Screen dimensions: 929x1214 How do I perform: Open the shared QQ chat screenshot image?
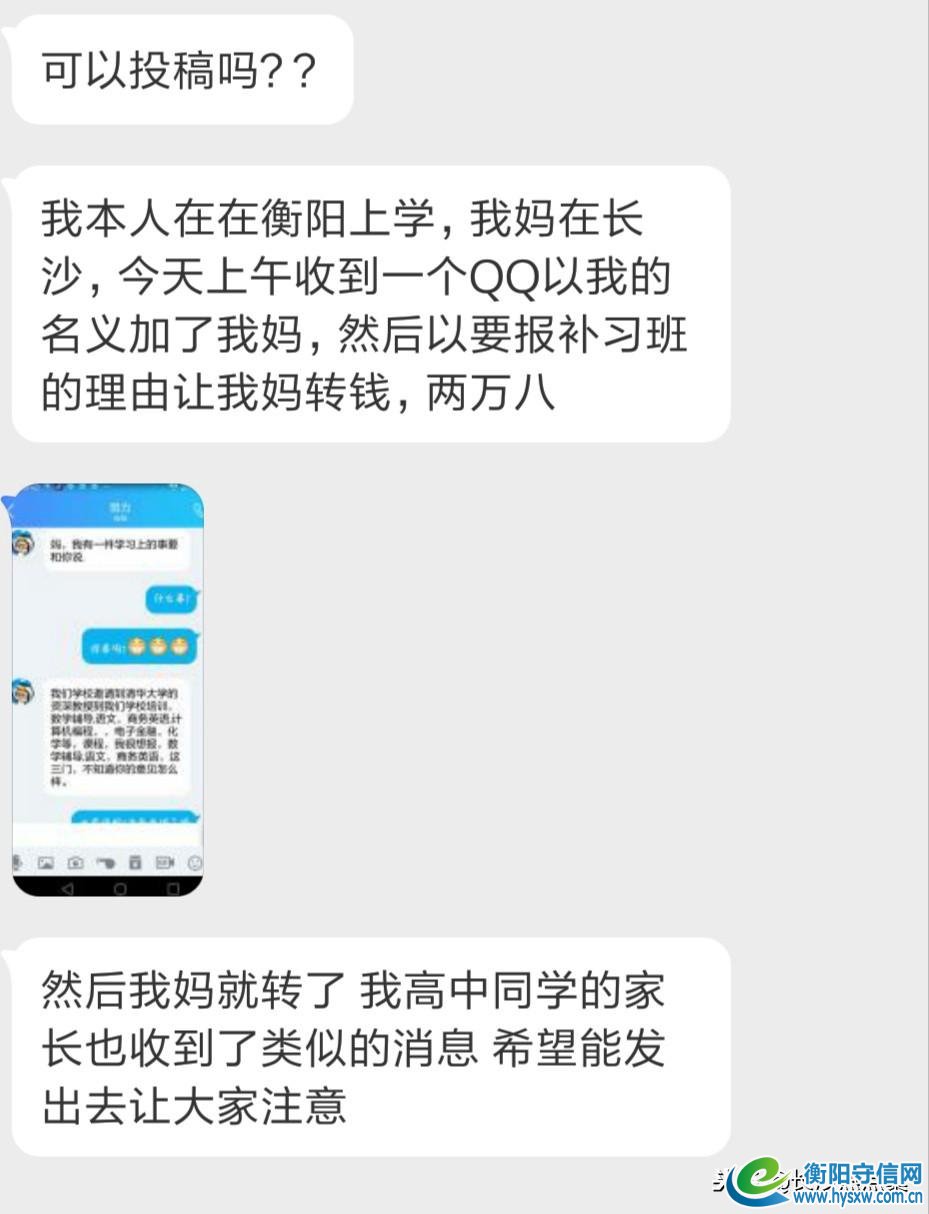click(108, 689)
